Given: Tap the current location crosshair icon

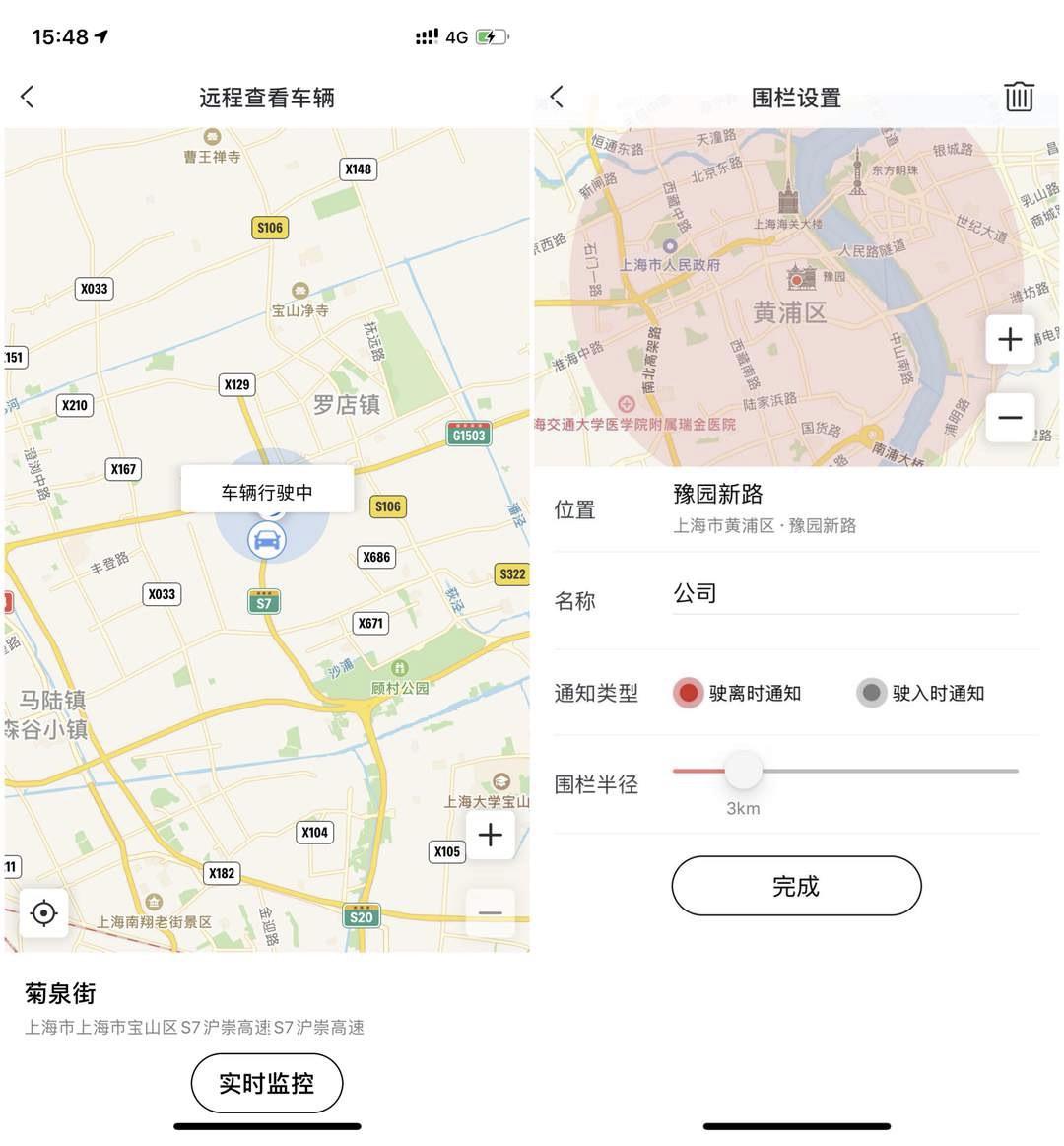Looking at the screenshot, I should pyautogui.click(x=42, y=913).
